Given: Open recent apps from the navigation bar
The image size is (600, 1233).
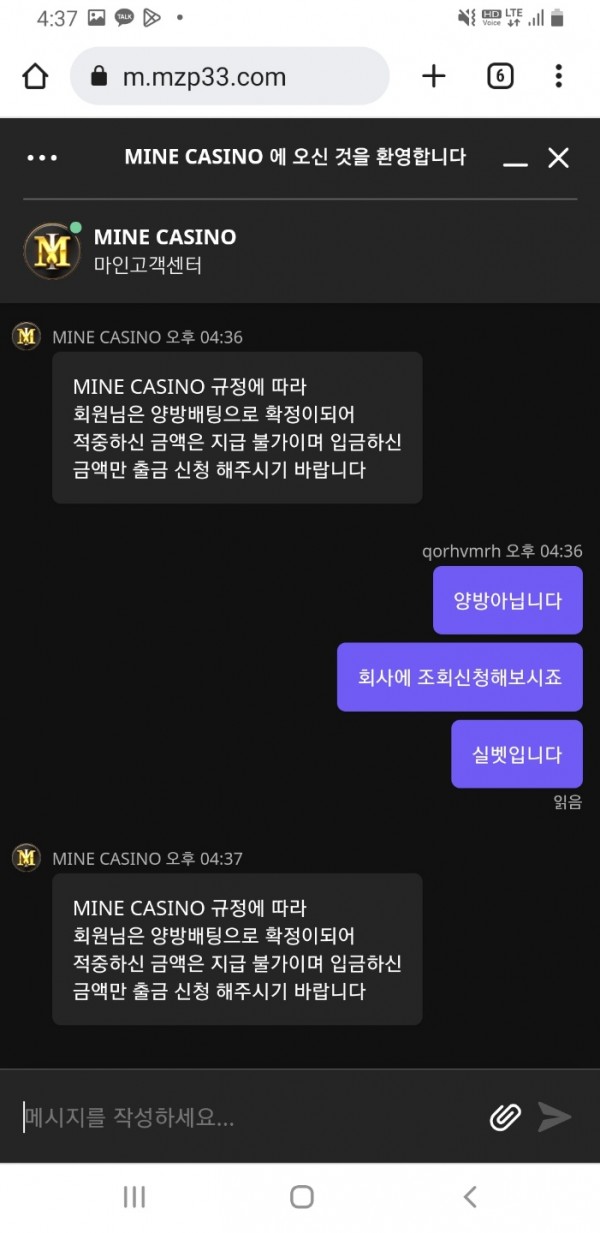Looking at the screenshot, I should point(134,1196).
